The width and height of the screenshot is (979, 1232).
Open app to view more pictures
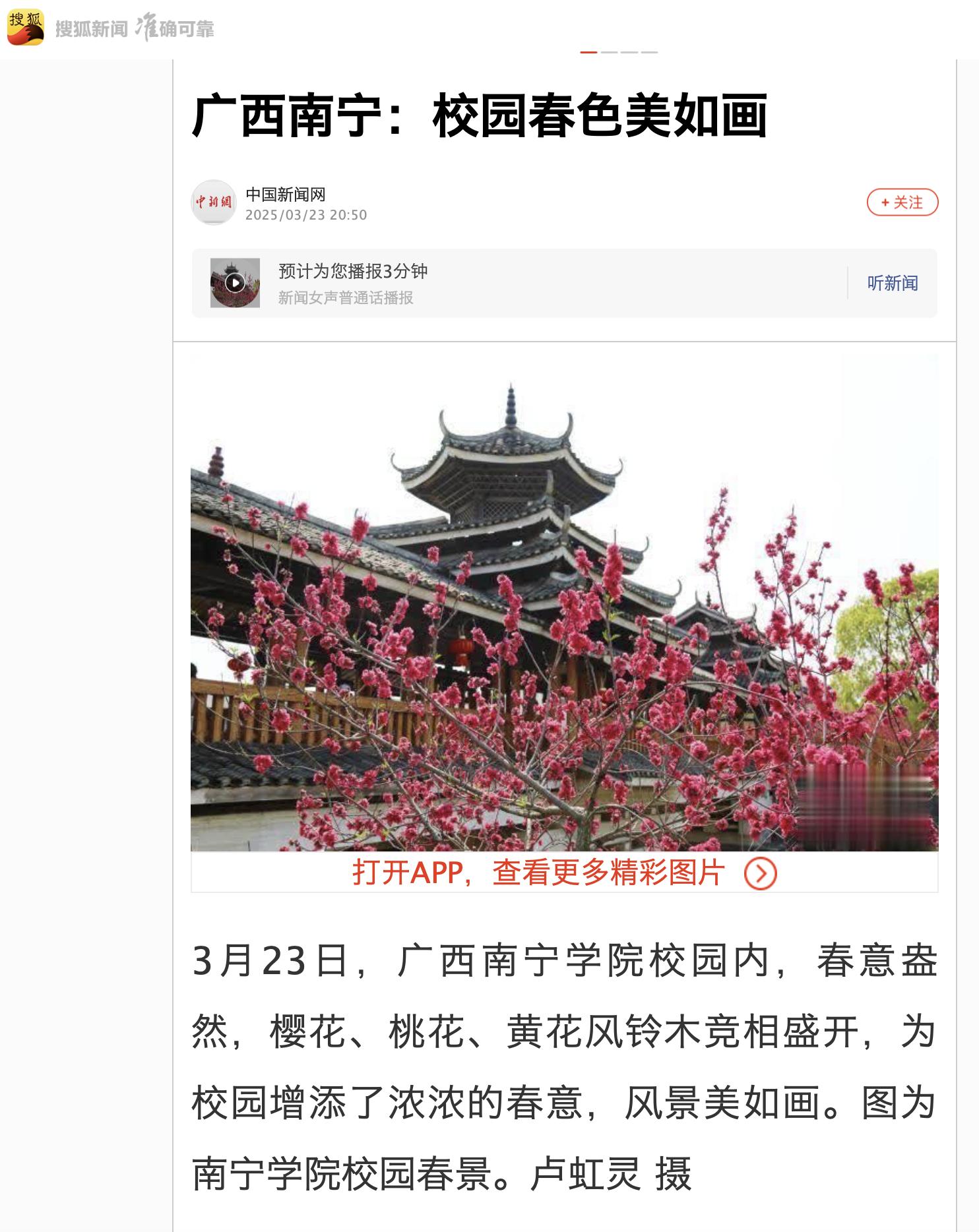click(564, 873)
